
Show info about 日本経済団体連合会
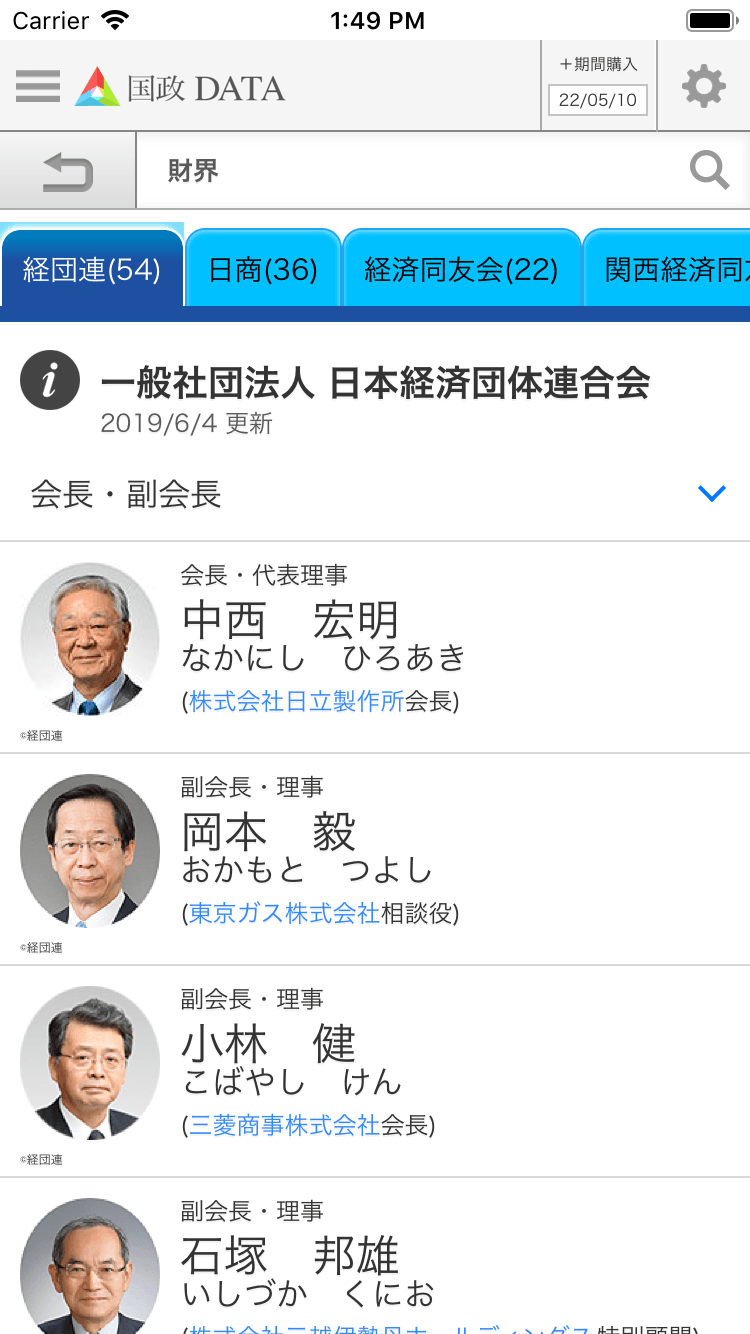point(50,381)
